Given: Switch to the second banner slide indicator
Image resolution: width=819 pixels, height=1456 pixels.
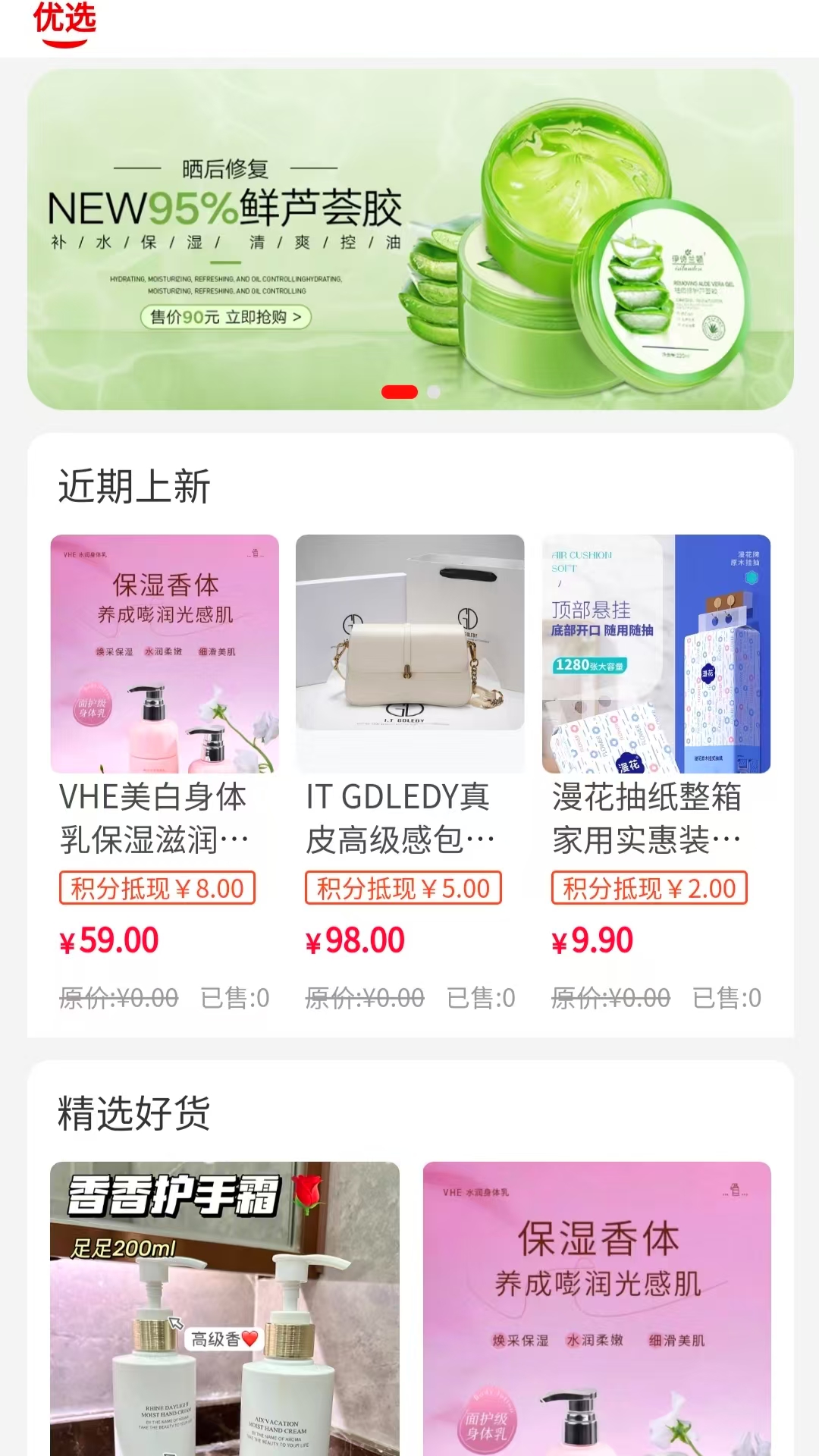Looking at the screenshot, I should [434, 392].
